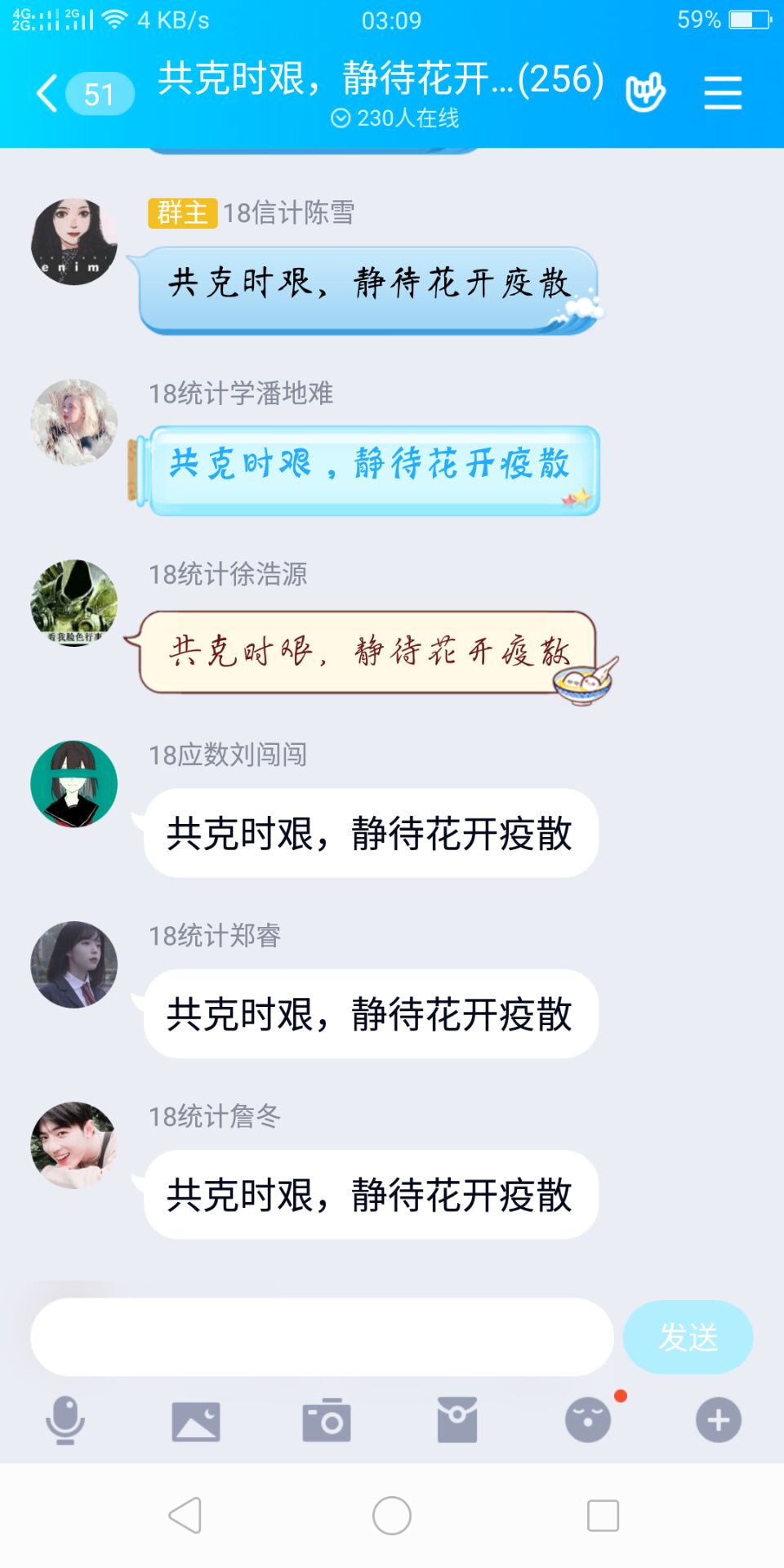
Task: Tap the system home button
Action: click(x=392, y=1516)
